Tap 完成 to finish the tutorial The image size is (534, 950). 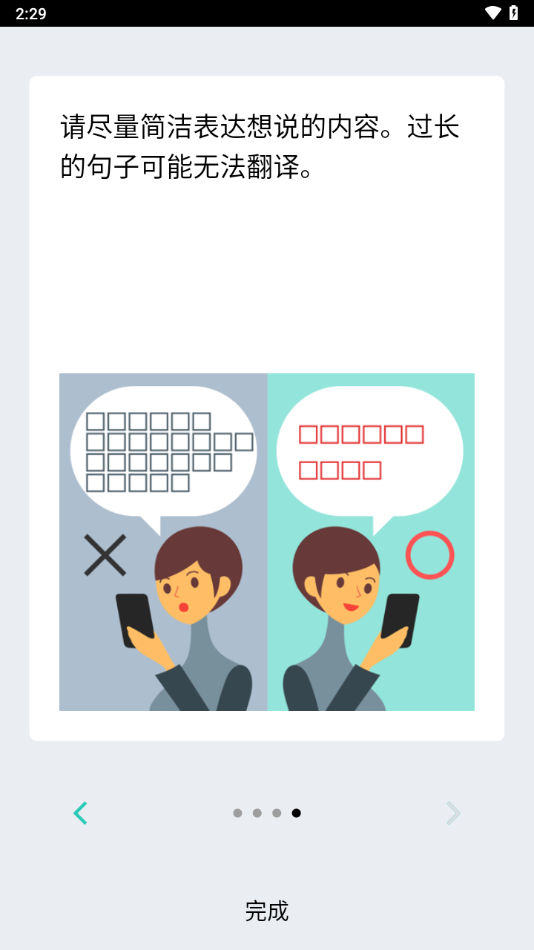click(267, 911)
